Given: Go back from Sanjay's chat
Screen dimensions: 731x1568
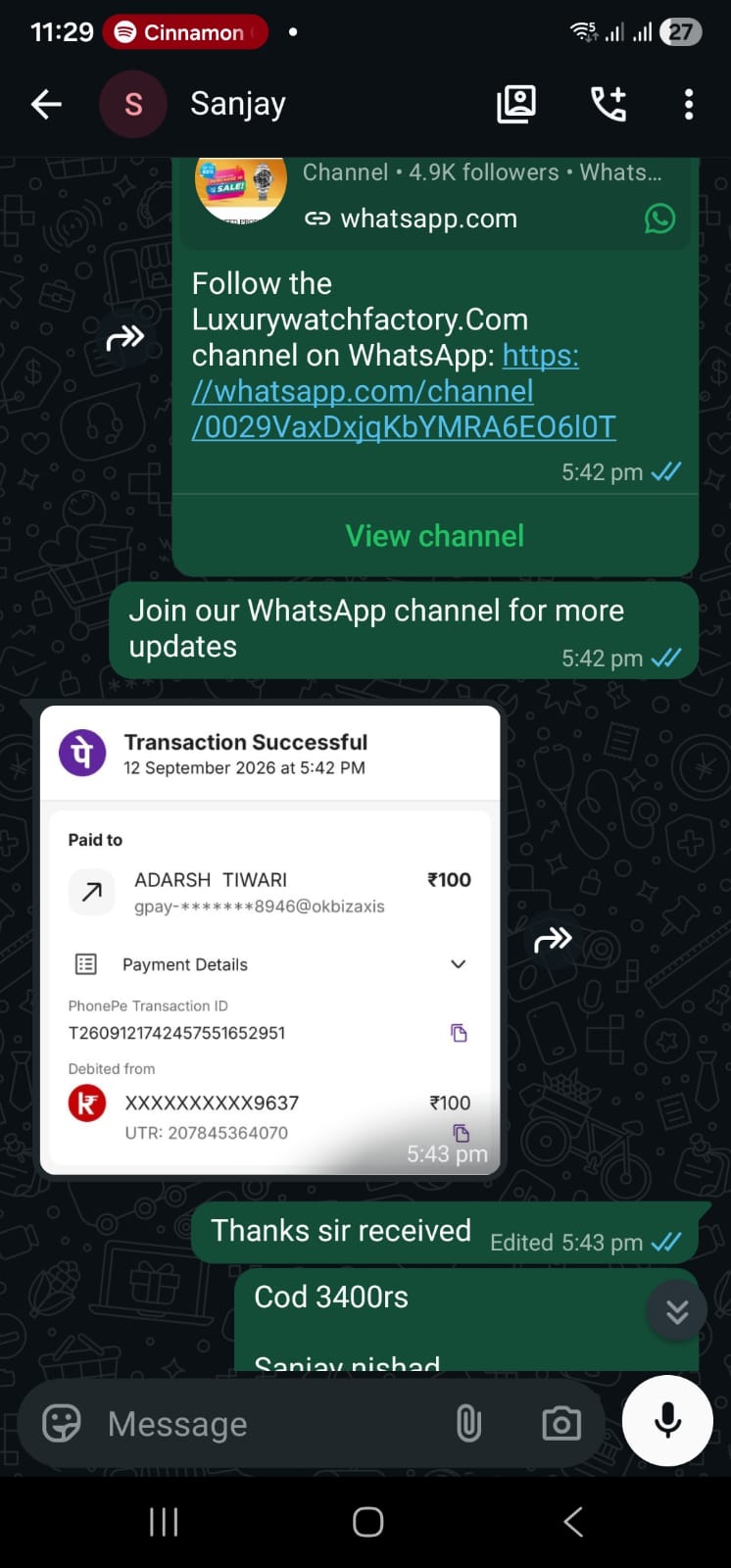Looking at the screenshot, I should pyautogui.click(x=46, y=104).
